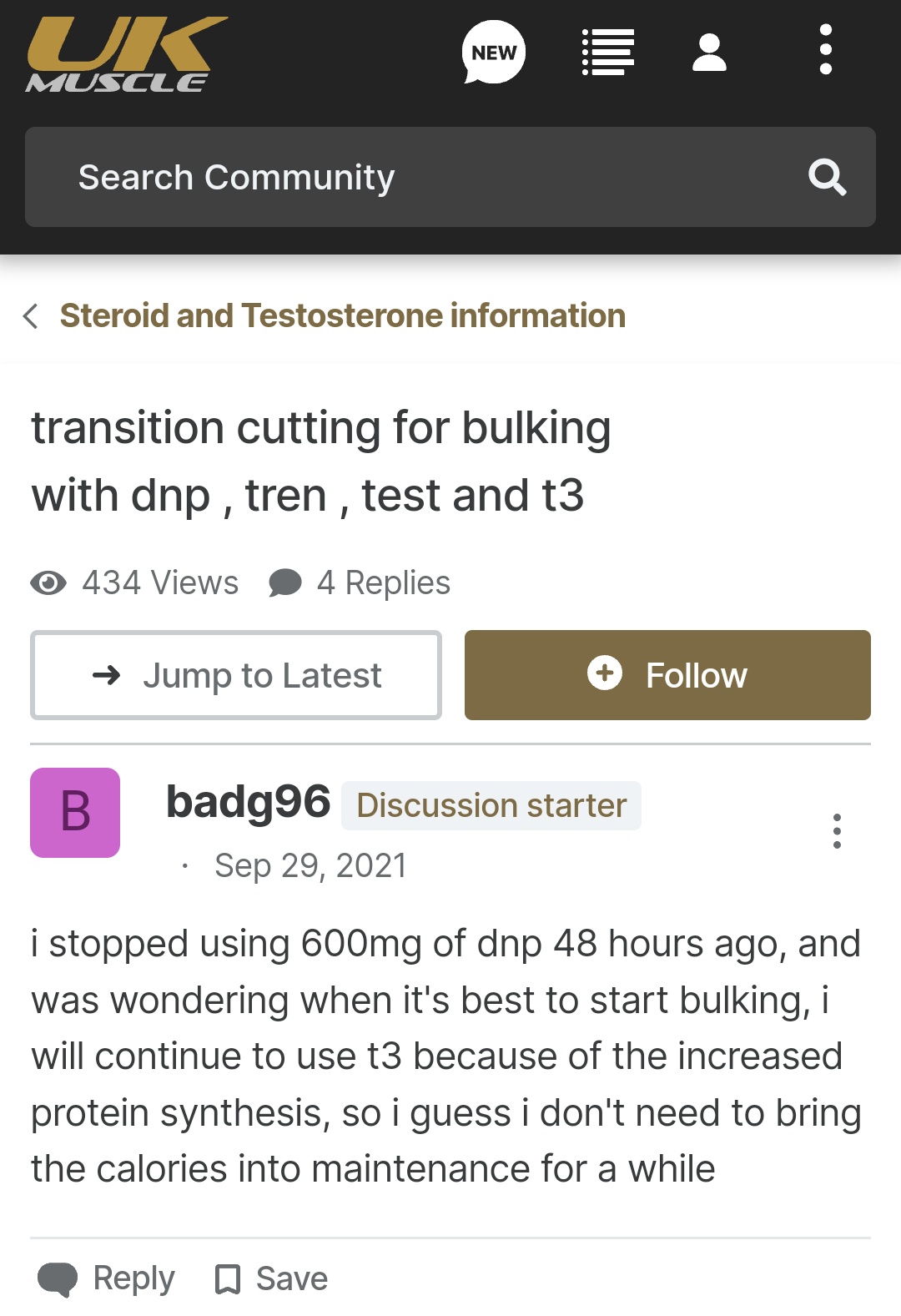Open the forum list icon in header
Viewport: 901px width, 1316px height.
click(x=607, y=52)
